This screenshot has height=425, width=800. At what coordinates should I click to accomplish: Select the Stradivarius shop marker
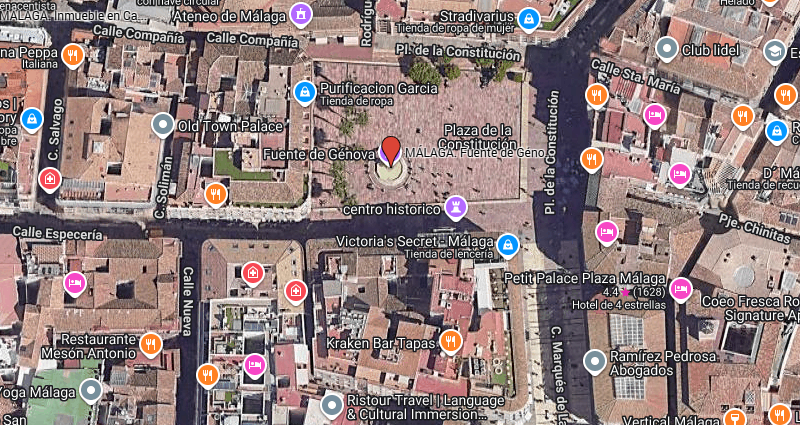click(x=529, y=18)
